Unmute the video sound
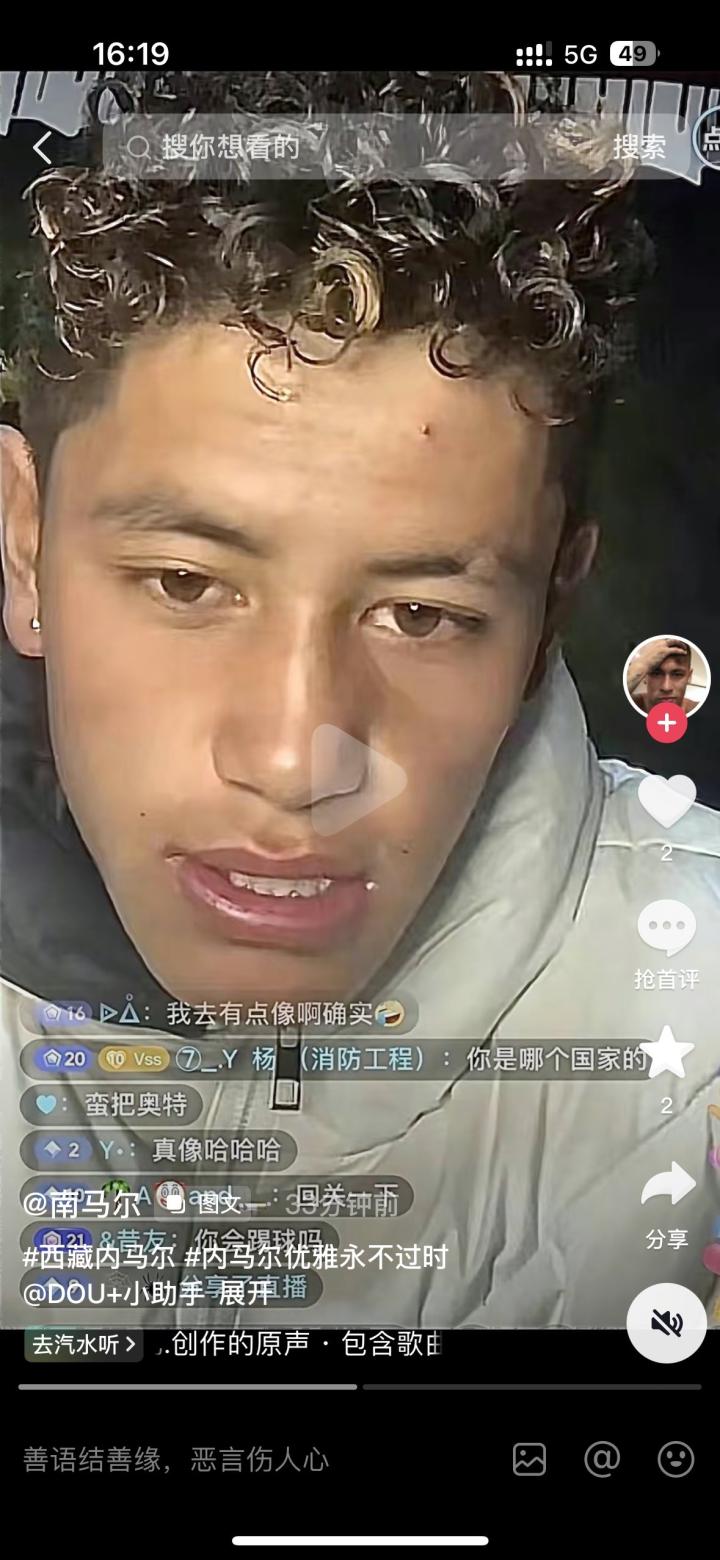The height and width of the screenshot is (1560, 720). click(666, 1323)
